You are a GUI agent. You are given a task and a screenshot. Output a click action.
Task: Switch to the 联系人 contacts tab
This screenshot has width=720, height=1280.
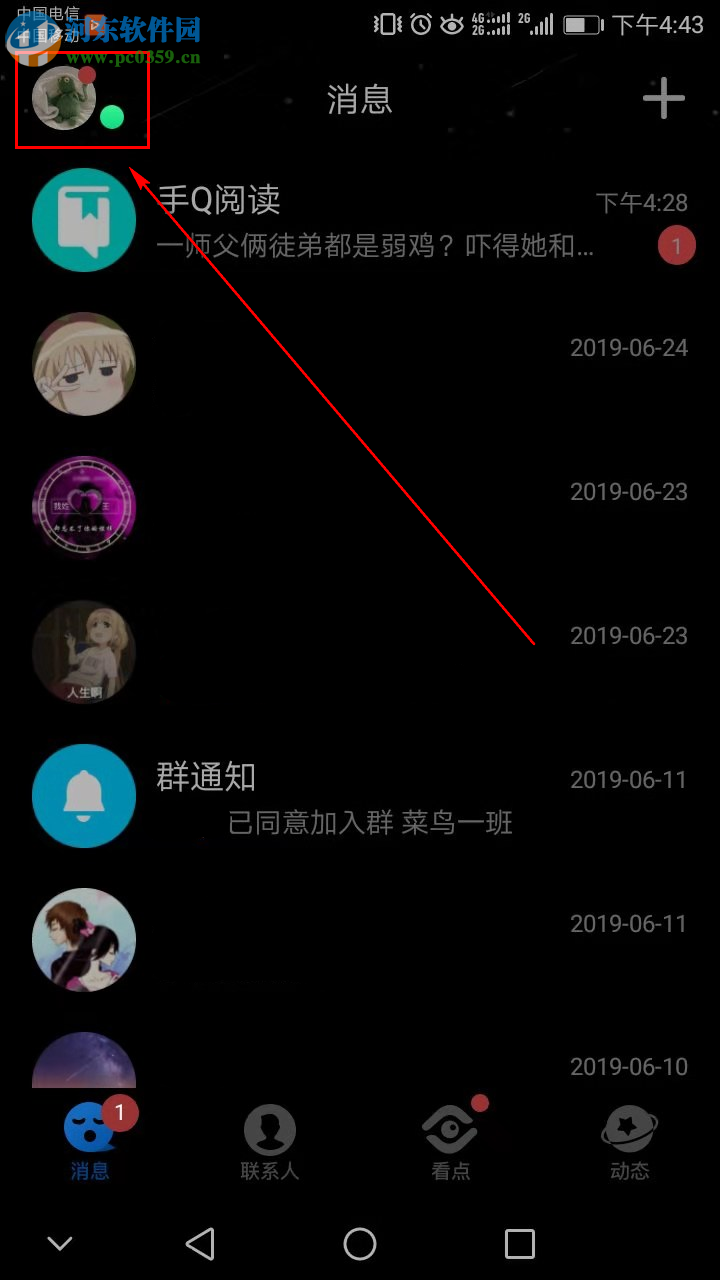[x=270, y=1145]
